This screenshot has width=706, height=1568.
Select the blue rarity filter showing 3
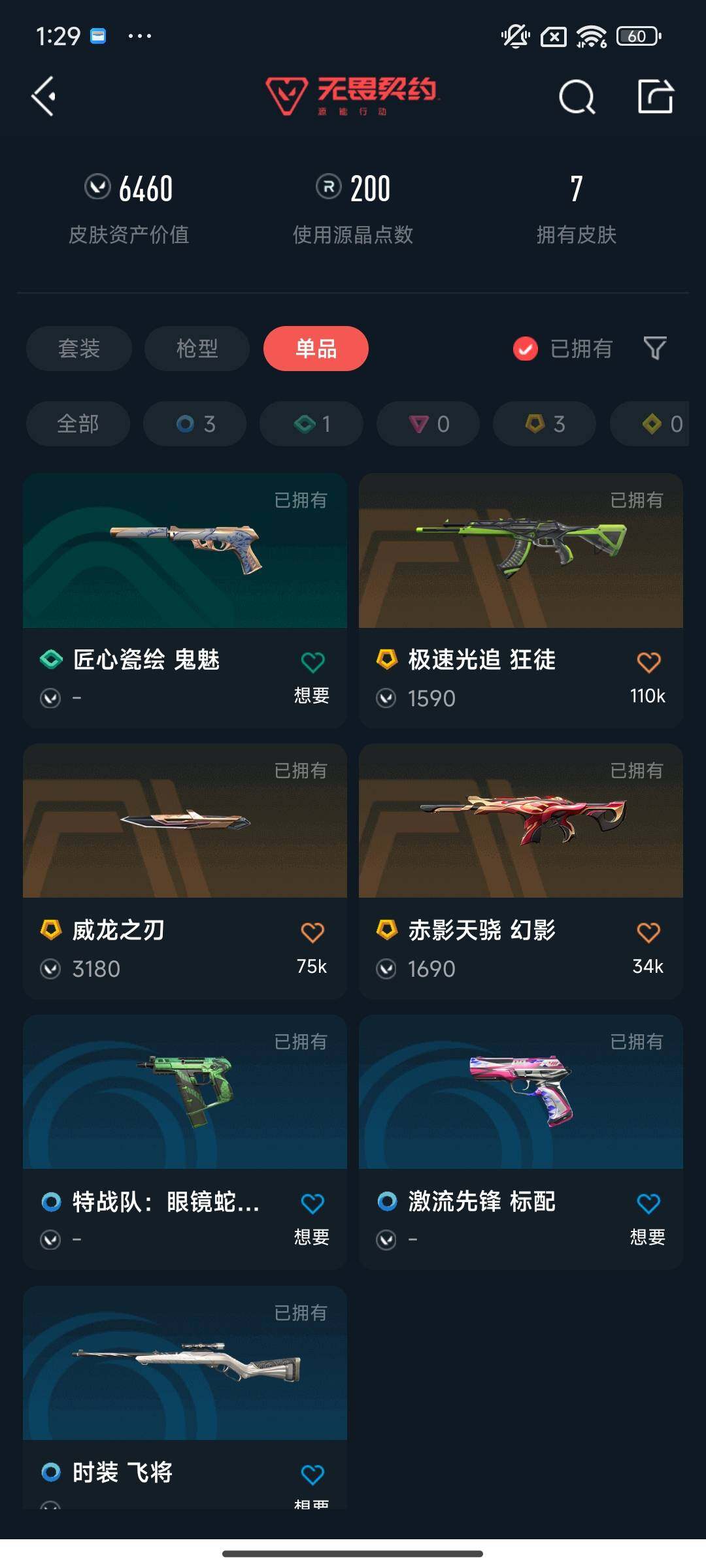(194, 423)
